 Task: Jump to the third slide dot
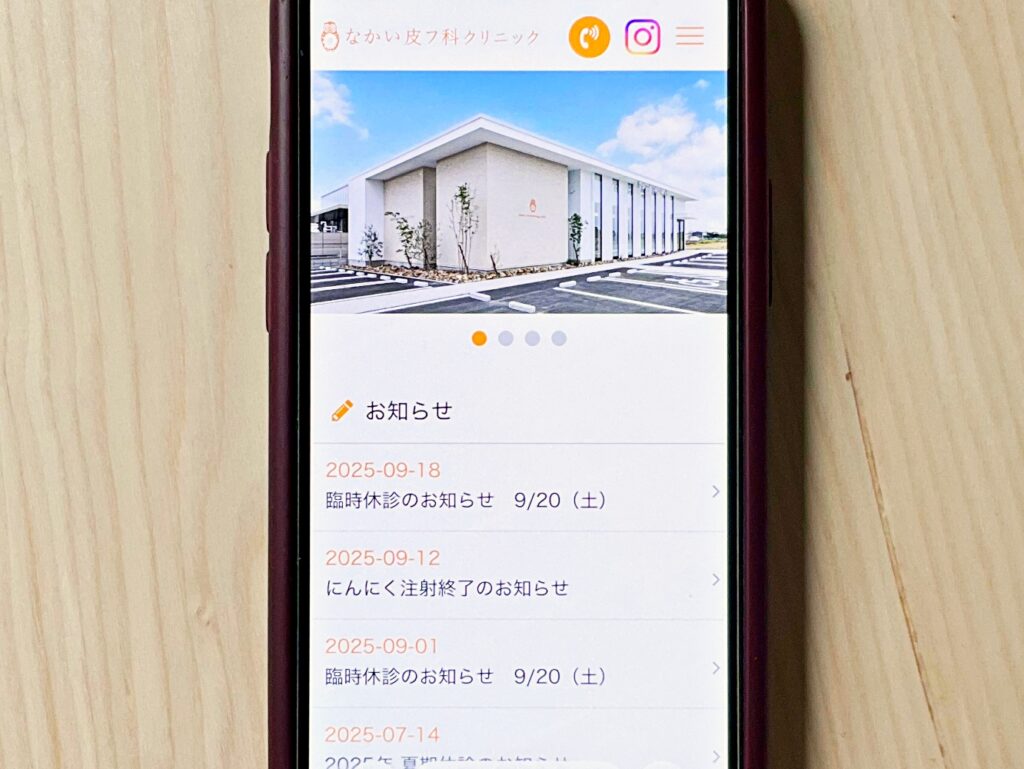pyautogui.click(x=532, y=338)
